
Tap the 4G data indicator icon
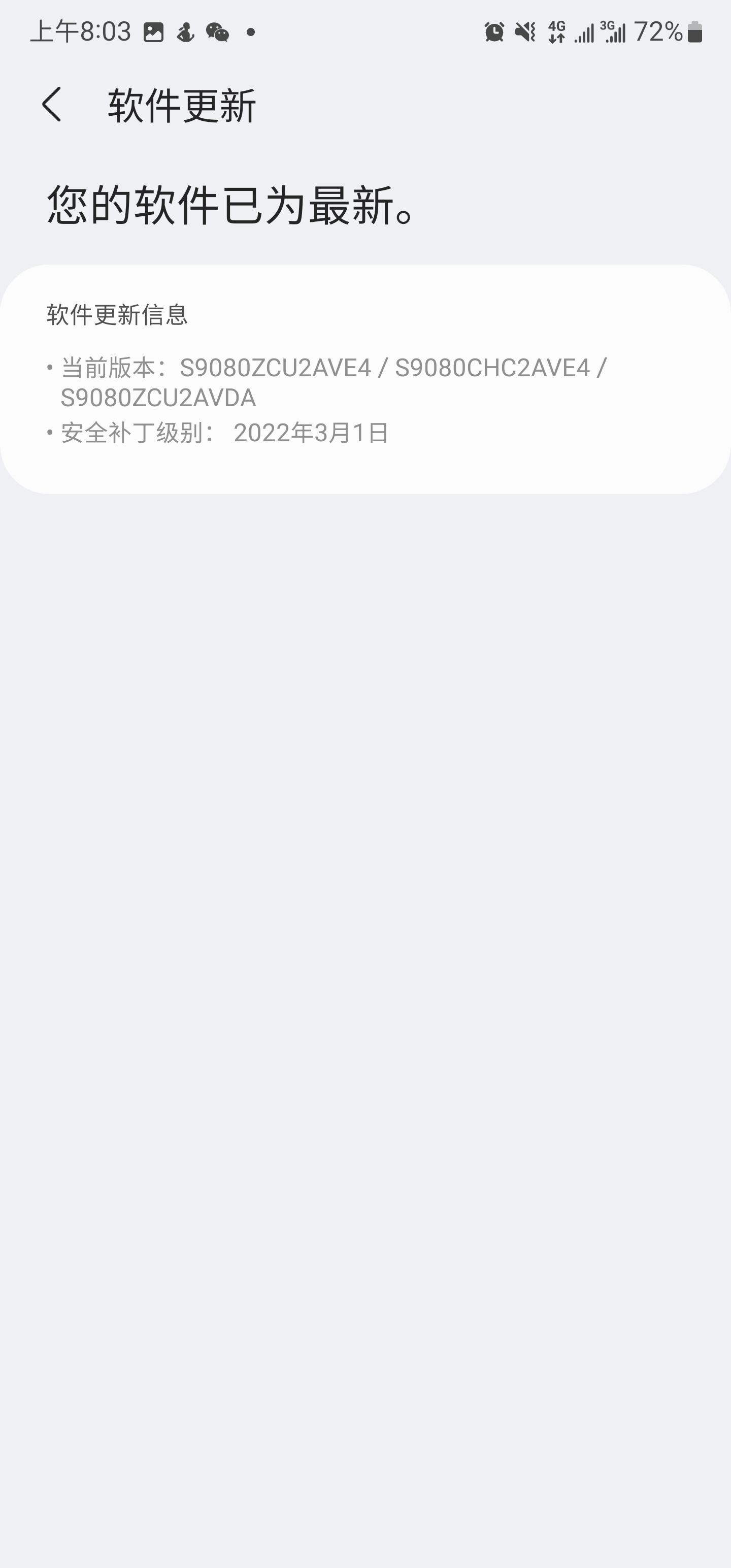pos(558,31)
